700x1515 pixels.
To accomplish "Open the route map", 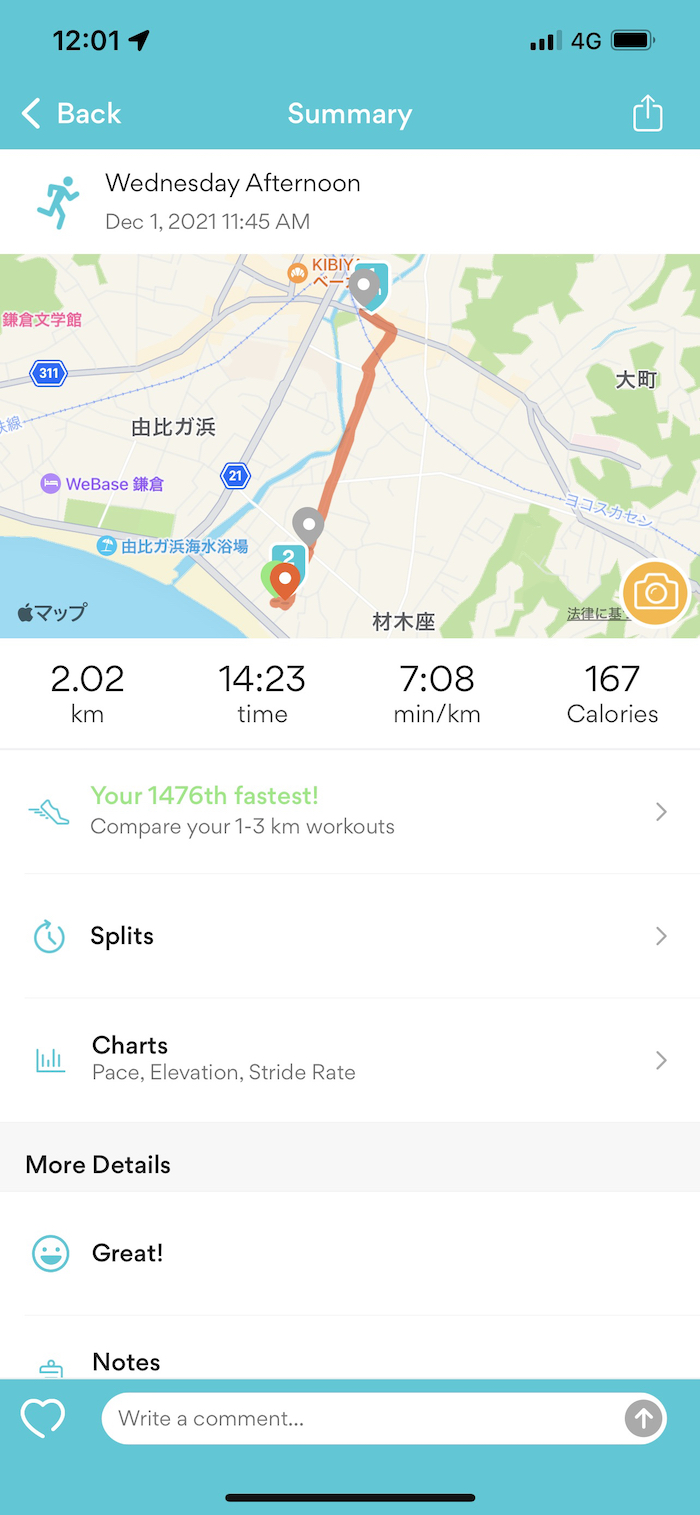I will (x=350, y=445).
